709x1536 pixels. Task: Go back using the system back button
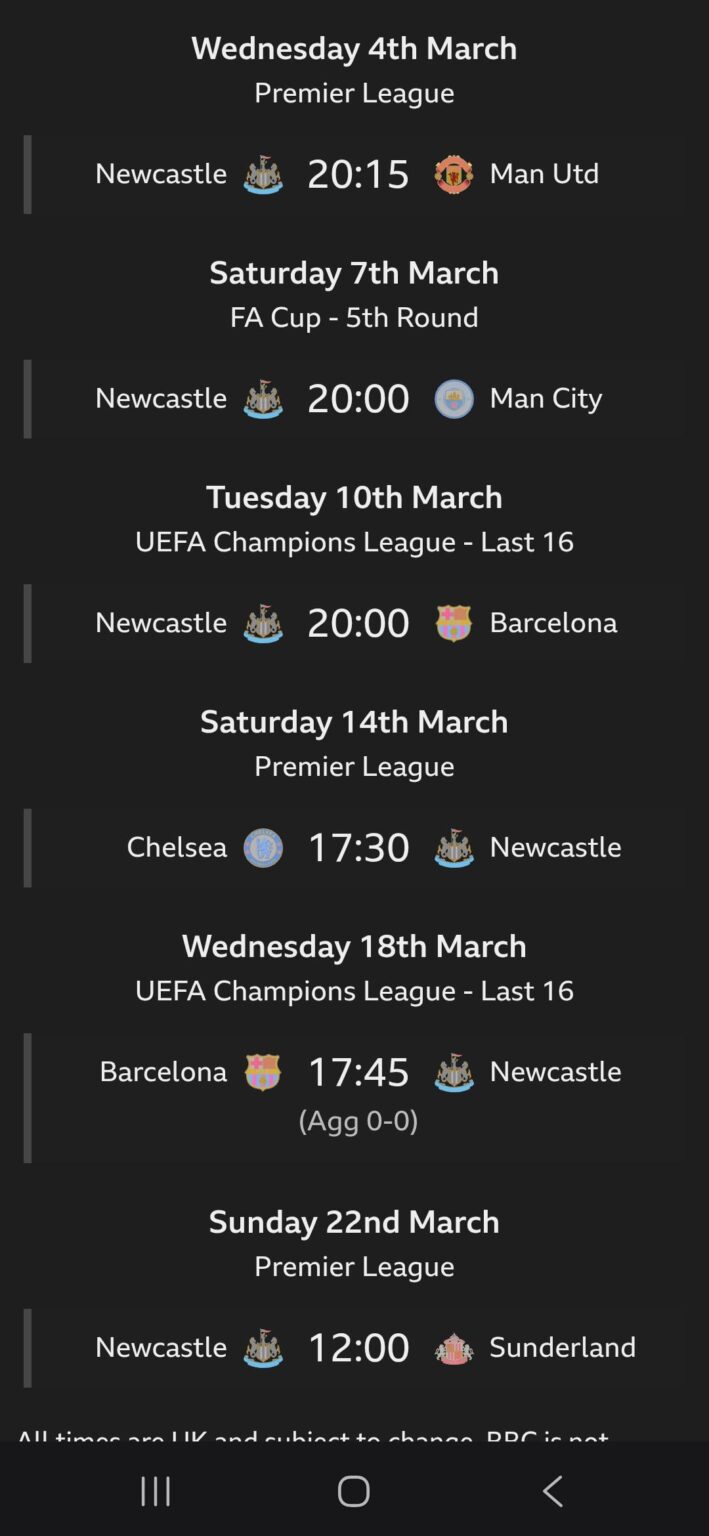coord(552,1491)
